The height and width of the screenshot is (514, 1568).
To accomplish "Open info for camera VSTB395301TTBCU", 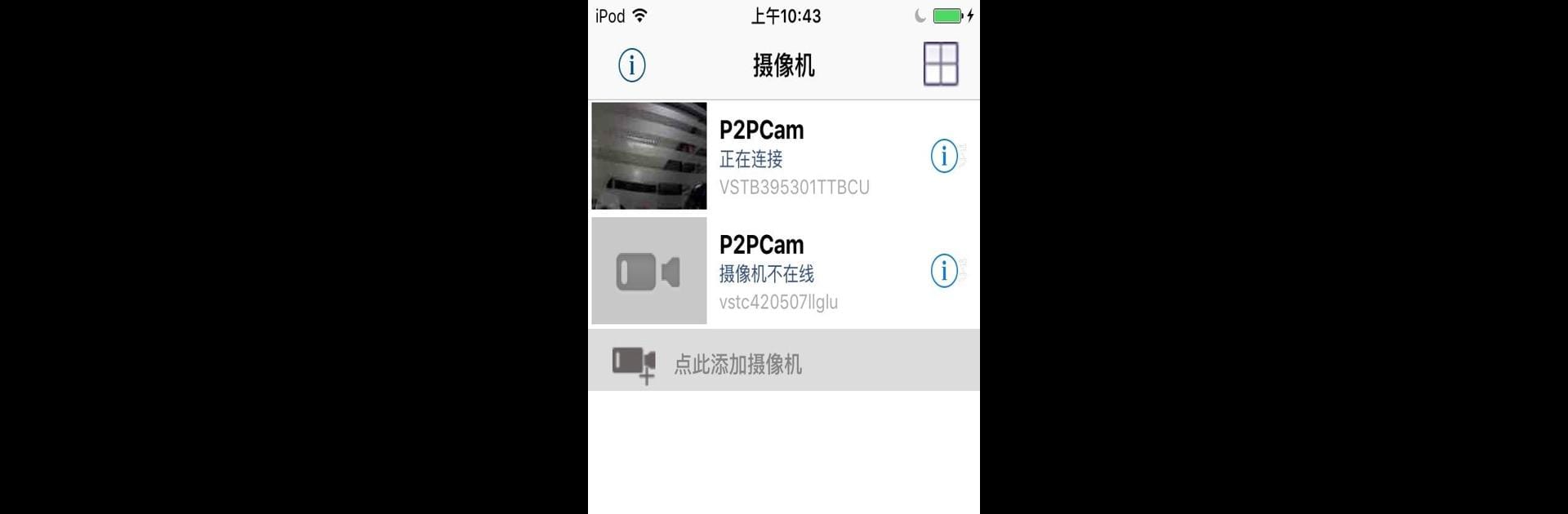I will 944,156.
